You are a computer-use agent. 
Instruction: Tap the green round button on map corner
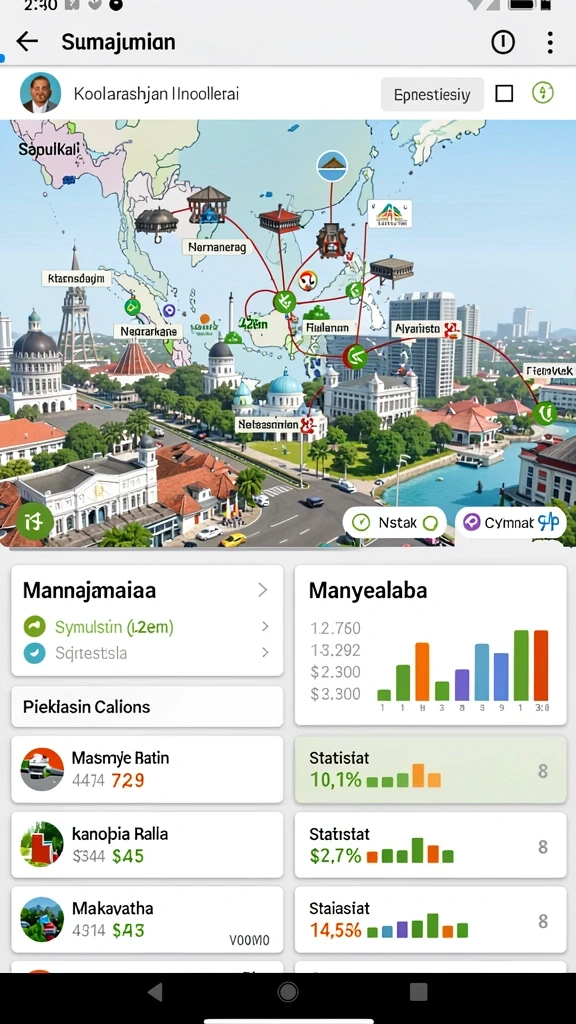(34, 520)
